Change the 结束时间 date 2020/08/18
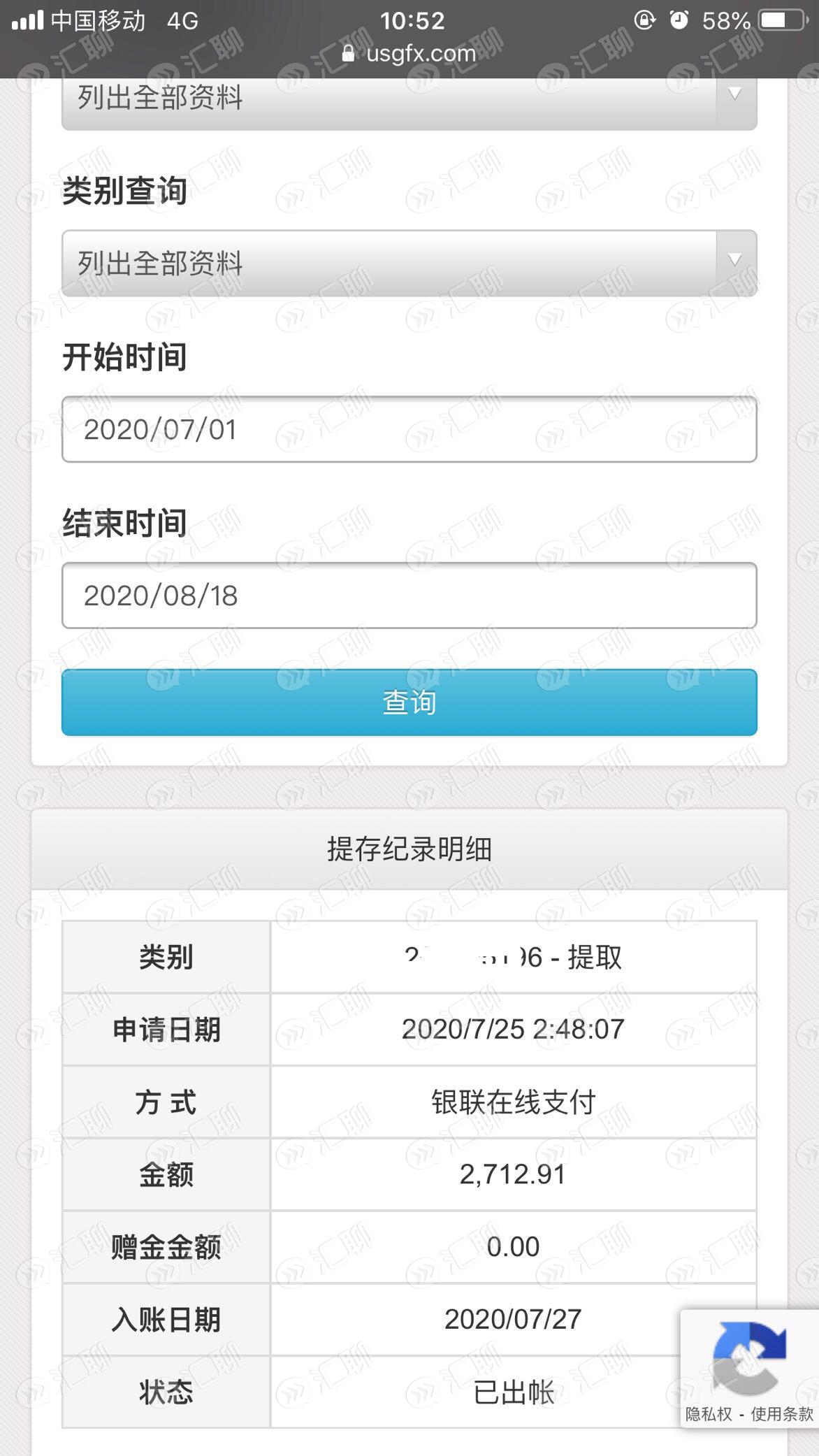The image size is (819, 1456). (409, 596)
